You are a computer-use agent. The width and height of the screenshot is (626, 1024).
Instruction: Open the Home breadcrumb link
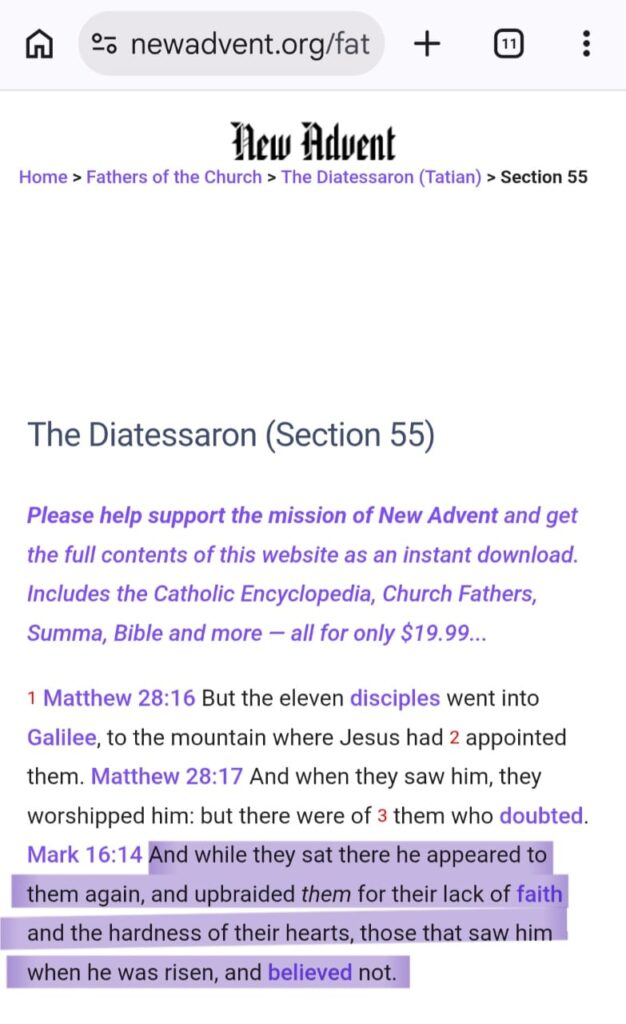tap(43, 177)
